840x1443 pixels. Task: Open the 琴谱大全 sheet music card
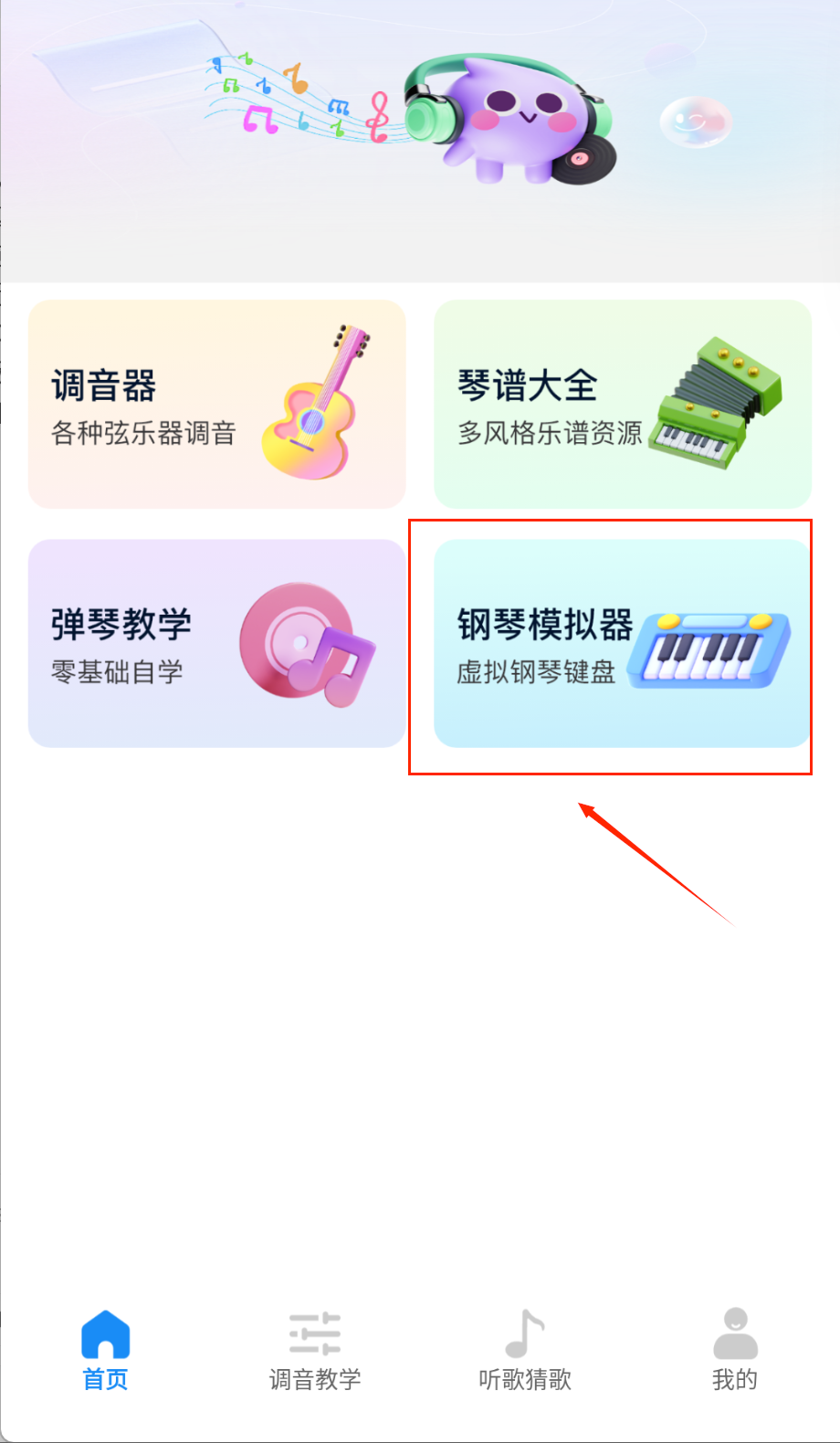click(x=622, y=405)
